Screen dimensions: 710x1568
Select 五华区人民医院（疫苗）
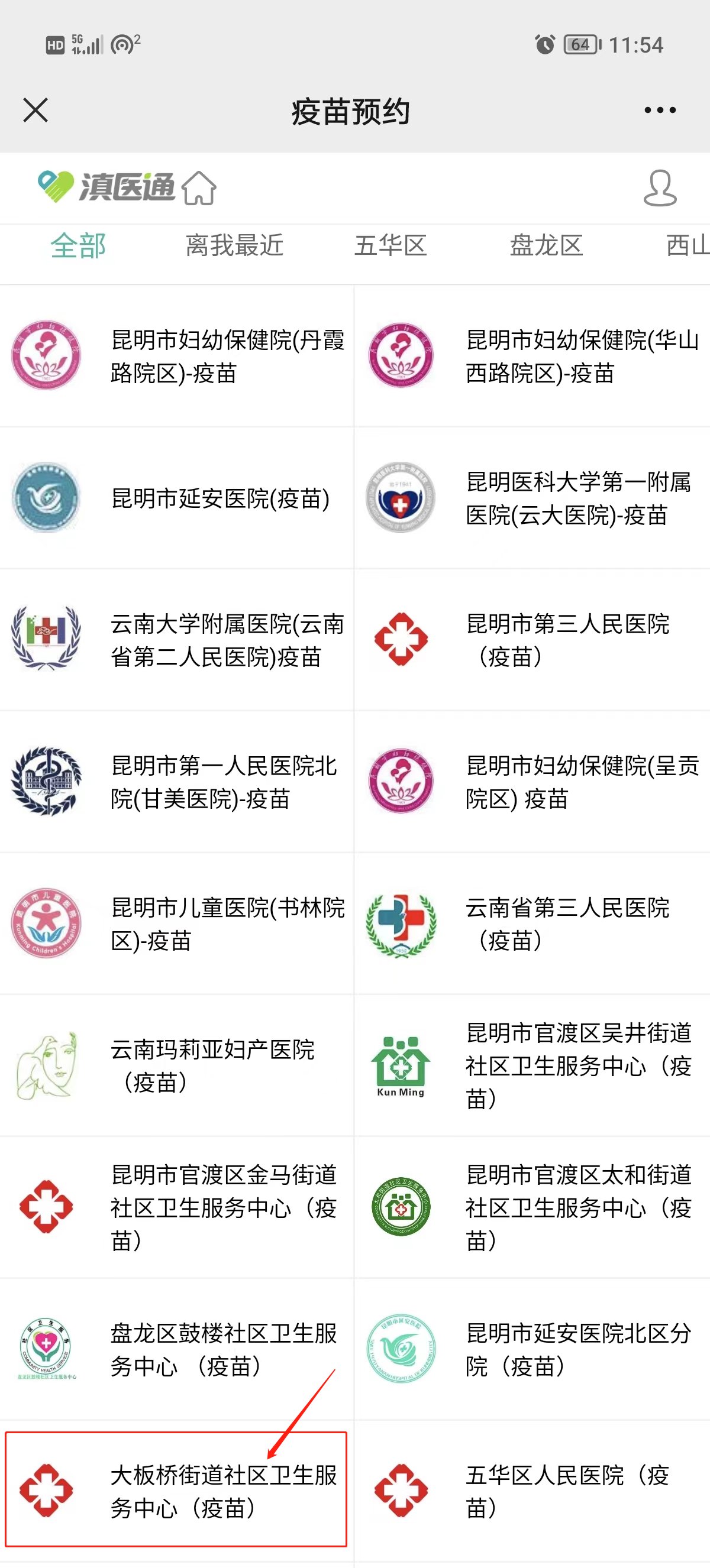coord(531,1491)
